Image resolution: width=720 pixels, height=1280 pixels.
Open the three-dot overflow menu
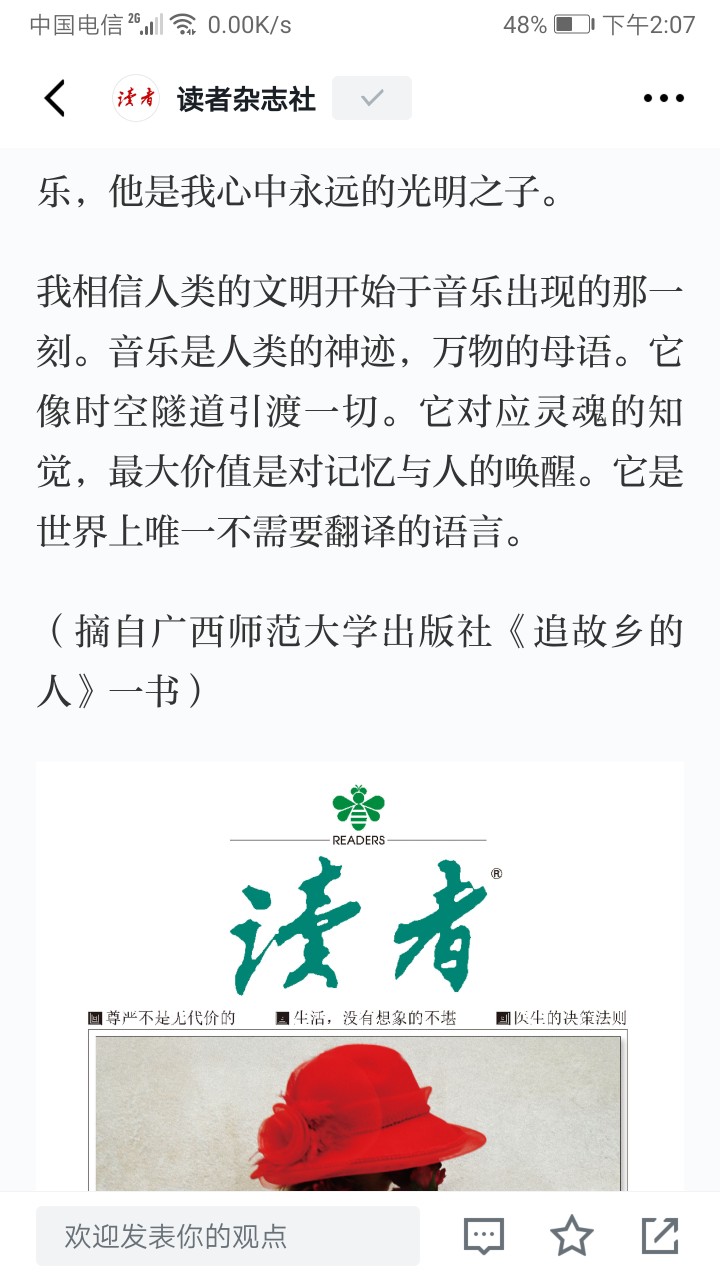point(663,98)
